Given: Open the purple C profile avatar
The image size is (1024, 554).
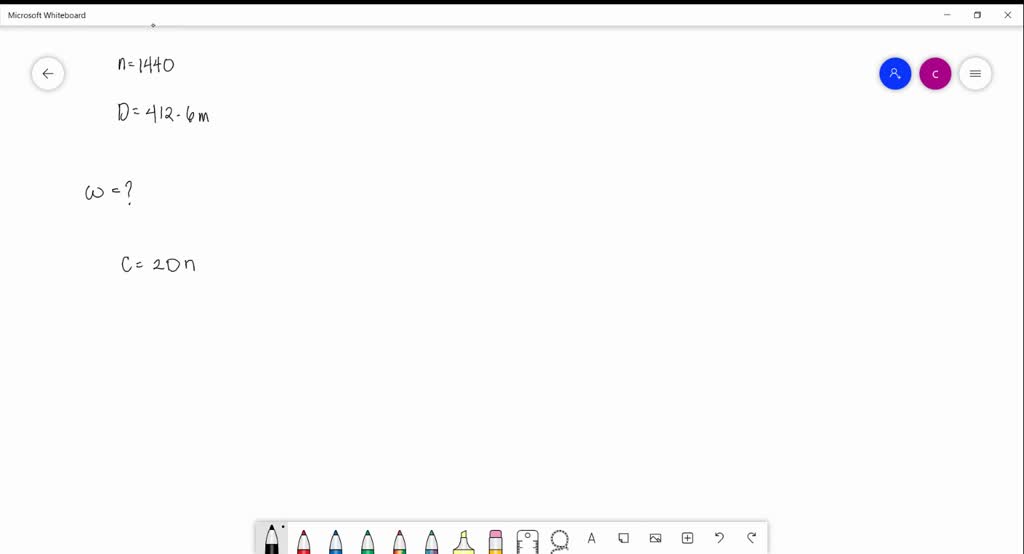Looking at the screenshot, I should [935, 74].
